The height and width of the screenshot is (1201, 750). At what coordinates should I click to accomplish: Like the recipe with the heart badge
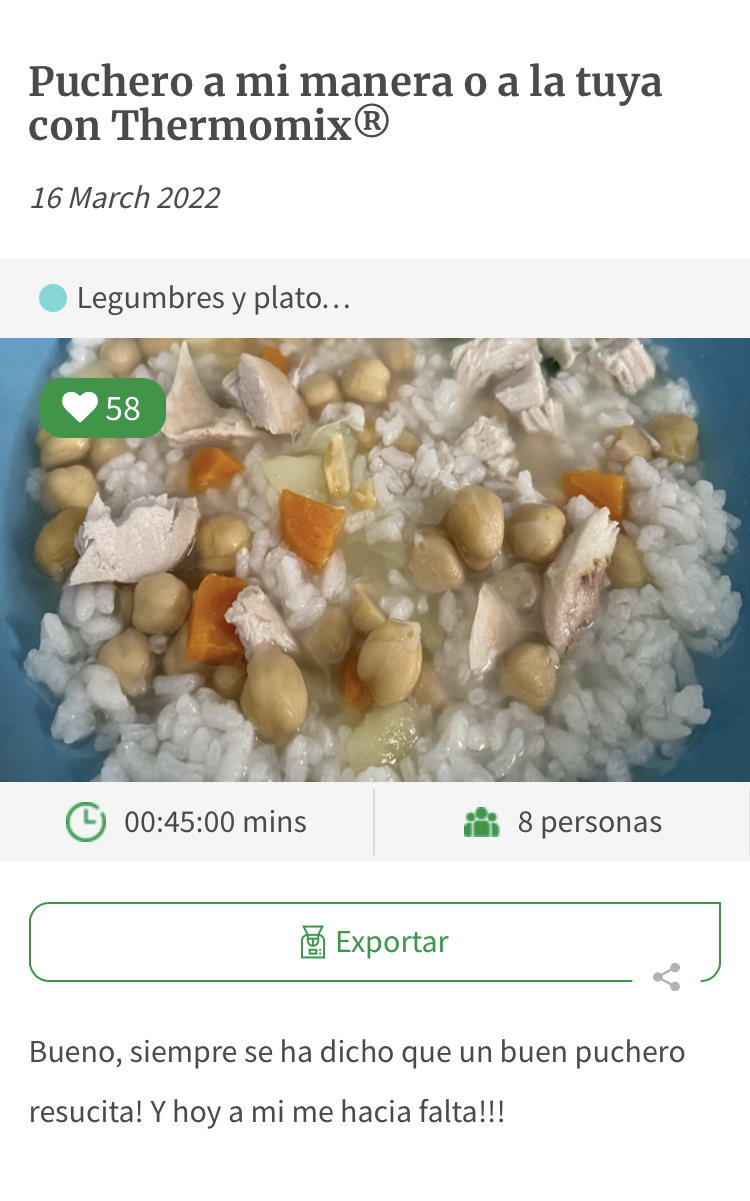[x=102, y=408]
